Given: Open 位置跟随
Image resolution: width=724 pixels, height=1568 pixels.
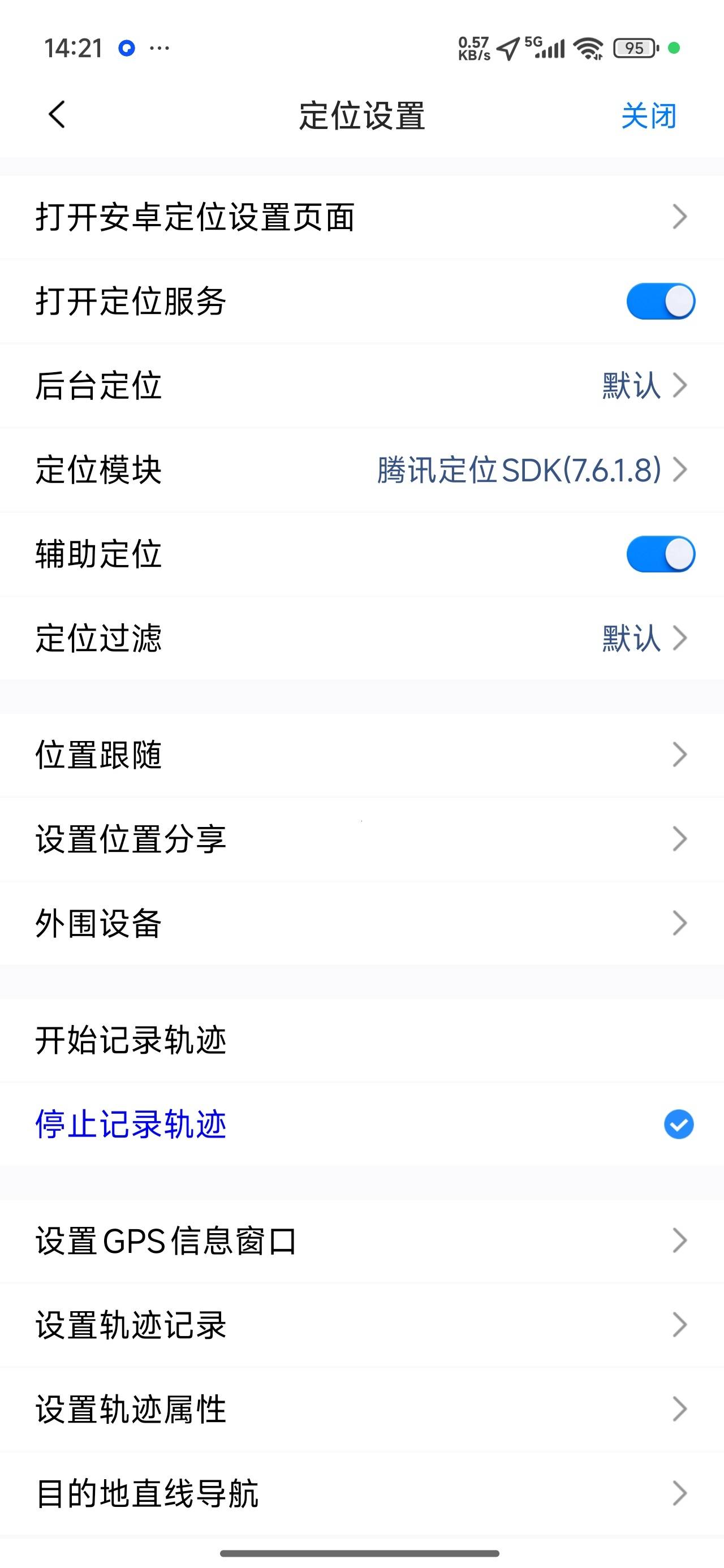Looking at the screenshot, I should click(x=361, y=755).
